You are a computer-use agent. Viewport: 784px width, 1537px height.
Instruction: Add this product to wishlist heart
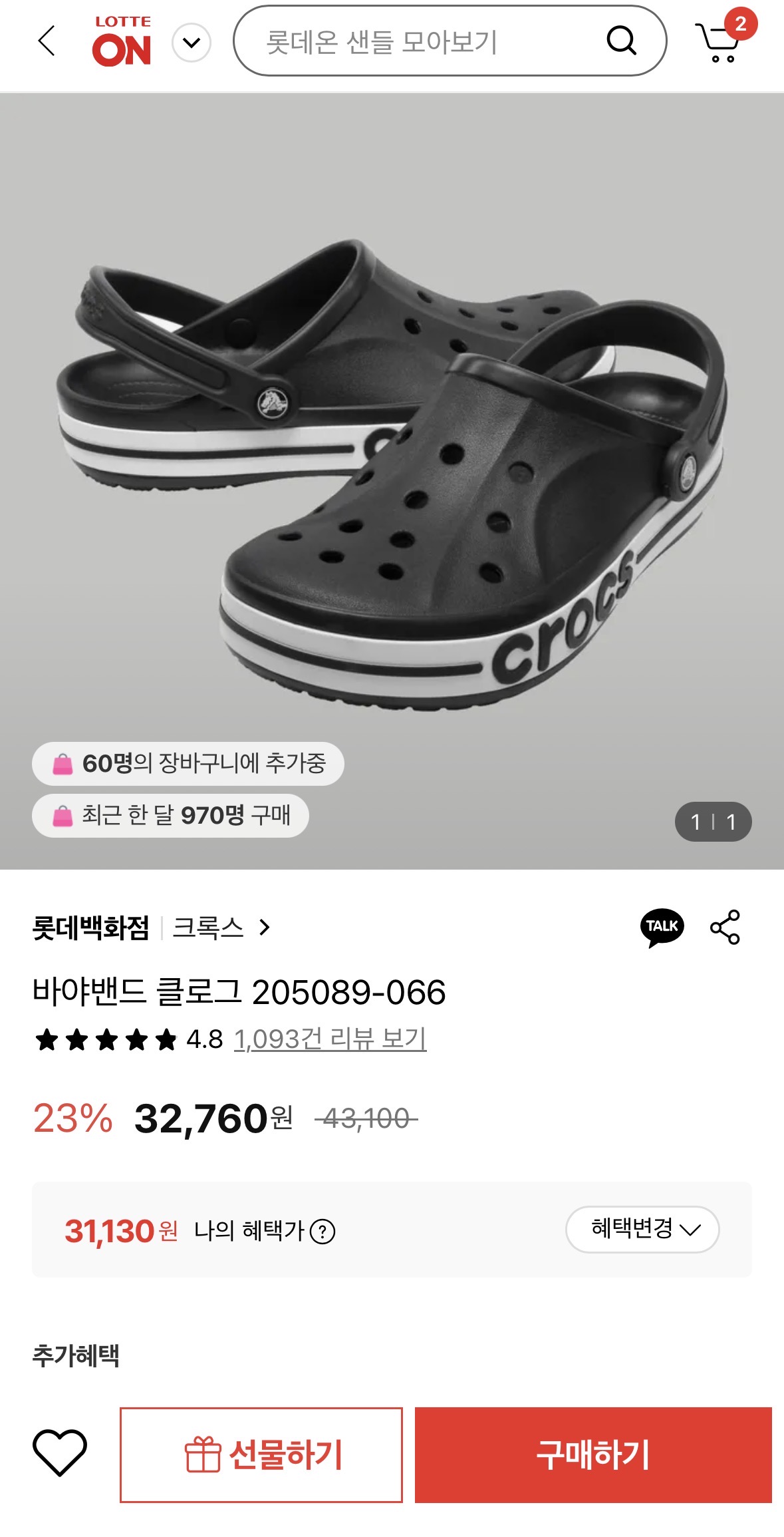click(60, 1453)
